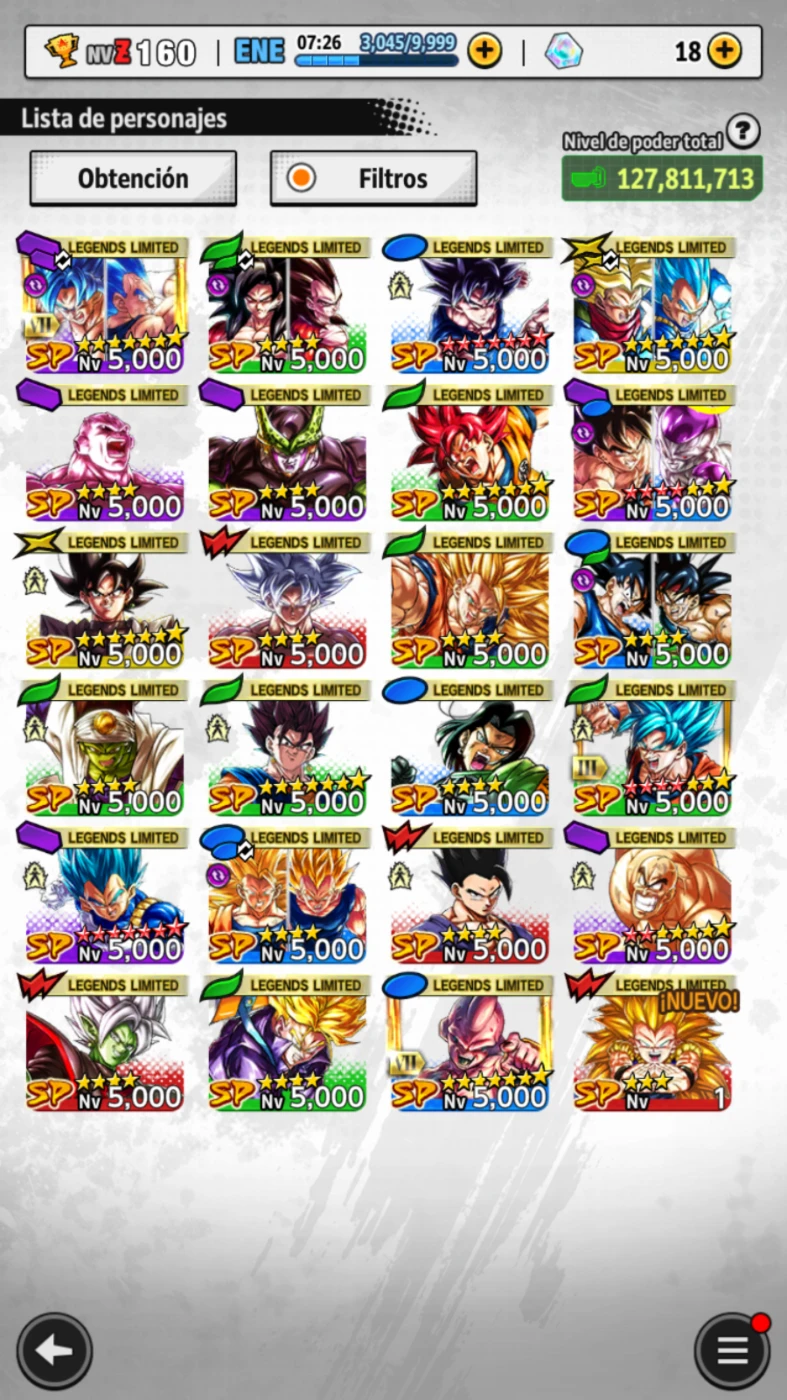Select the golden long-haired Super Saiyan 3 card

tap(469, 598)
